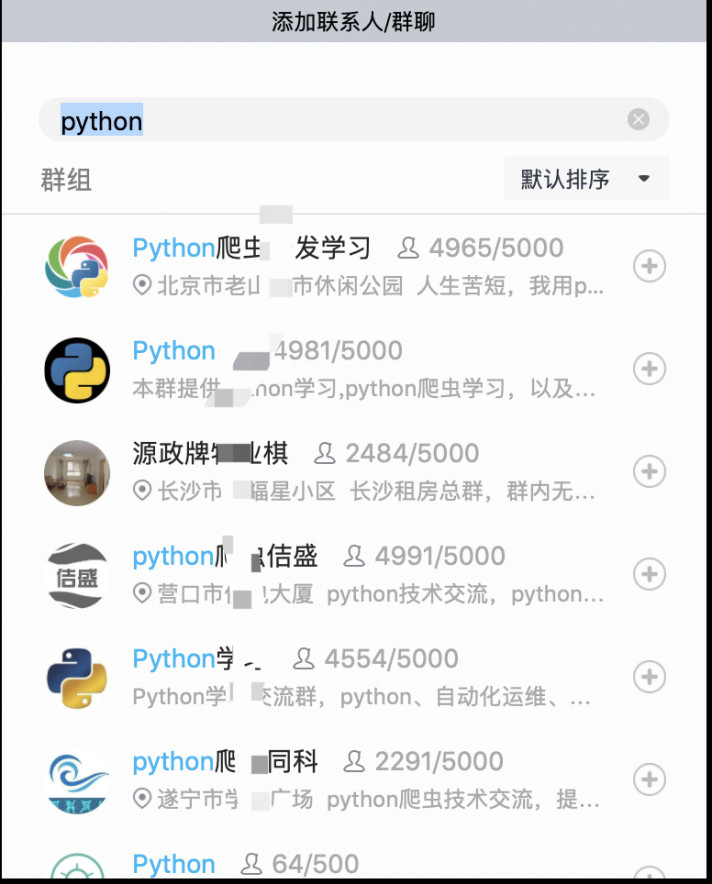
Task: Add the group with 4991/5000 members
Action: pyautogui.click(x=650, y=574)
